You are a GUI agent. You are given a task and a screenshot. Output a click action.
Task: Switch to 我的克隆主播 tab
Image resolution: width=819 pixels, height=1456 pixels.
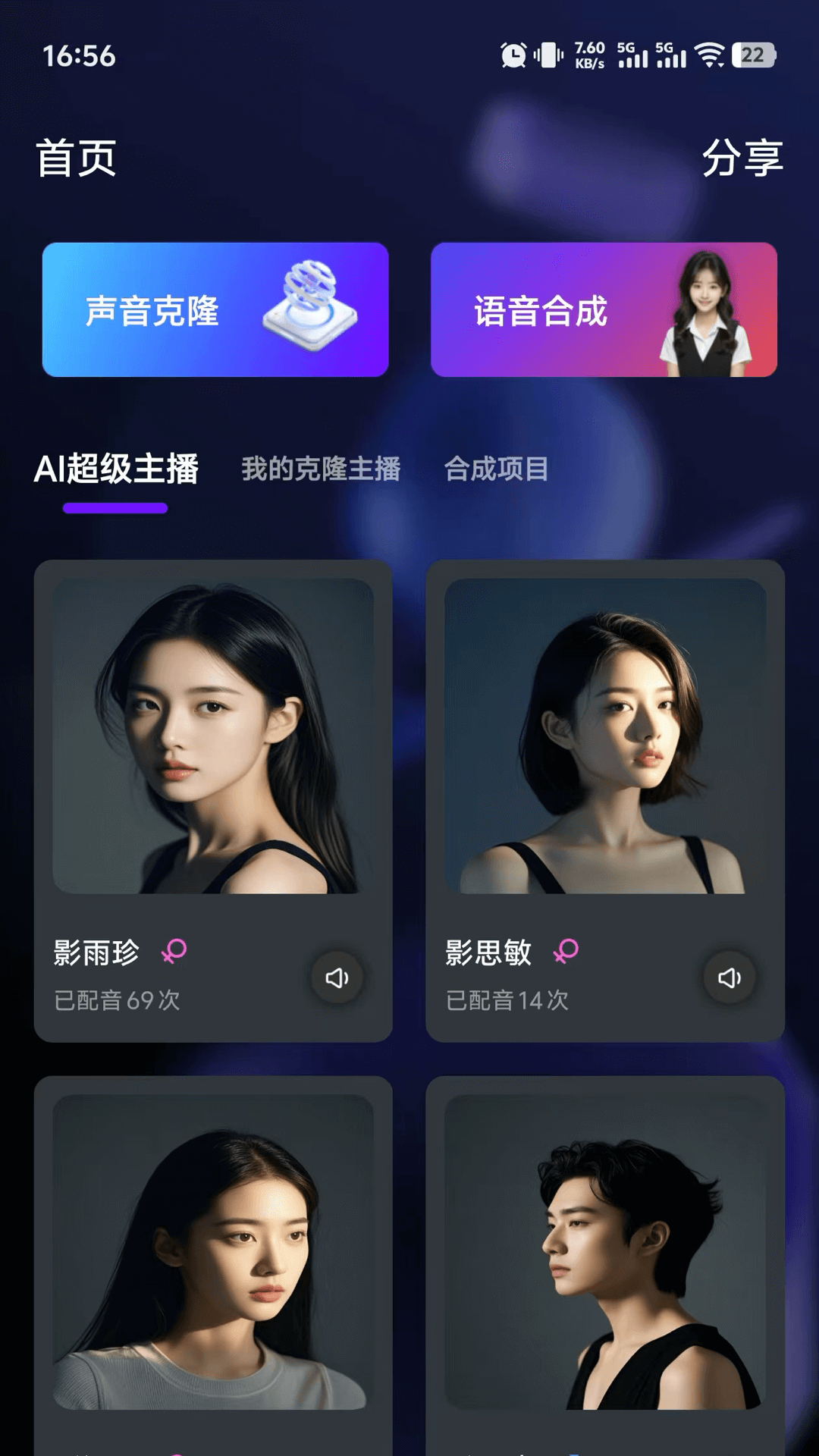[x=321, y=469]
